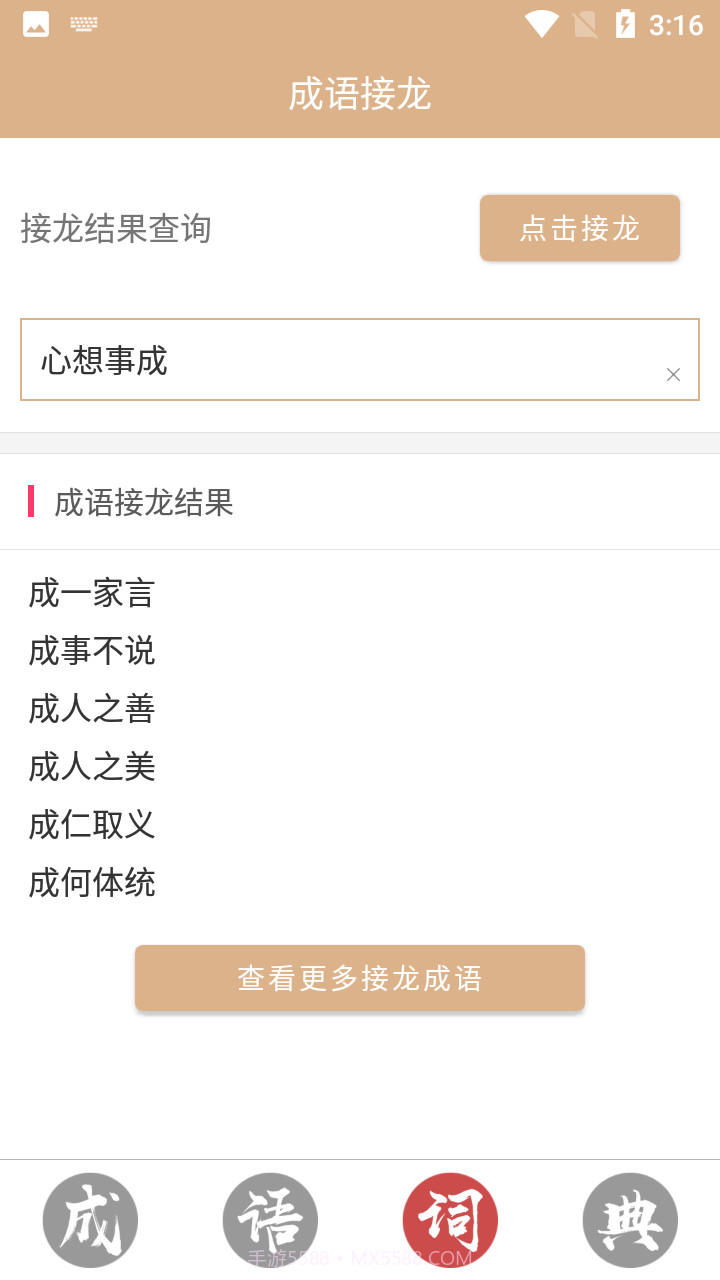Tap the 成语接龙 title in the header

click(x=360, y=95)
